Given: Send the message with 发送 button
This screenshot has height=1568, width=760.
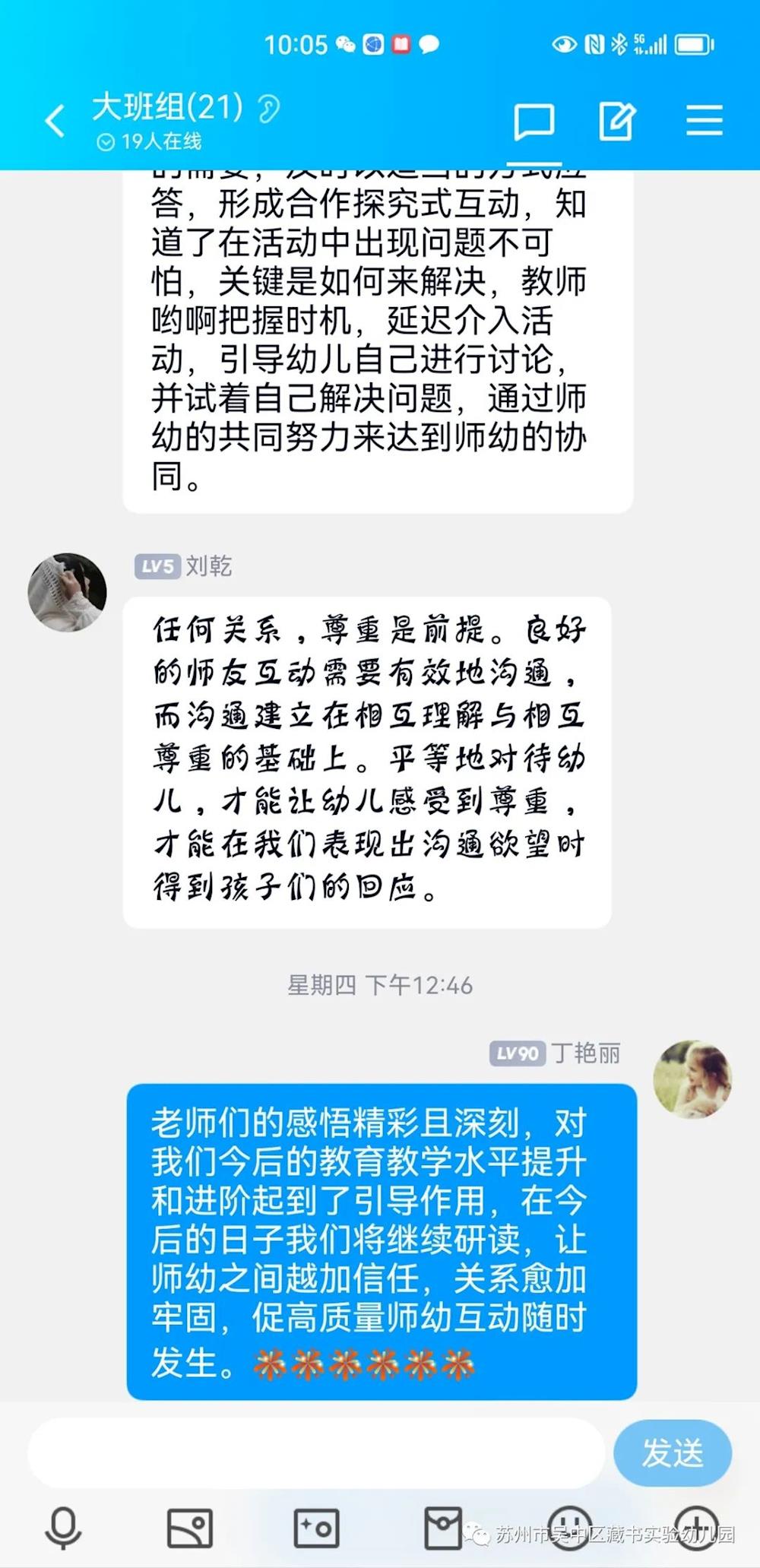Looking at the screenshot, I should (x=672, y=1452).
